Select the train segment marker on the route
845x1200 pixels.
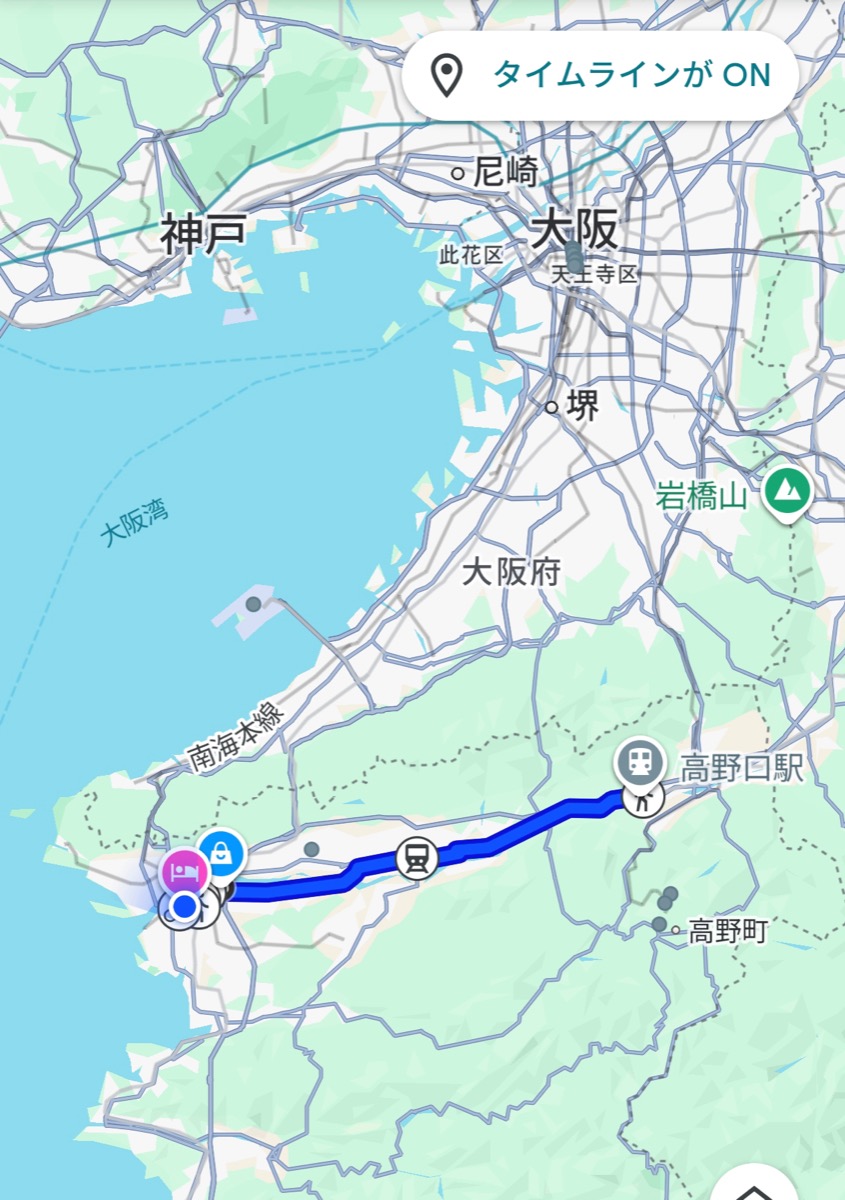click(416, 858)
